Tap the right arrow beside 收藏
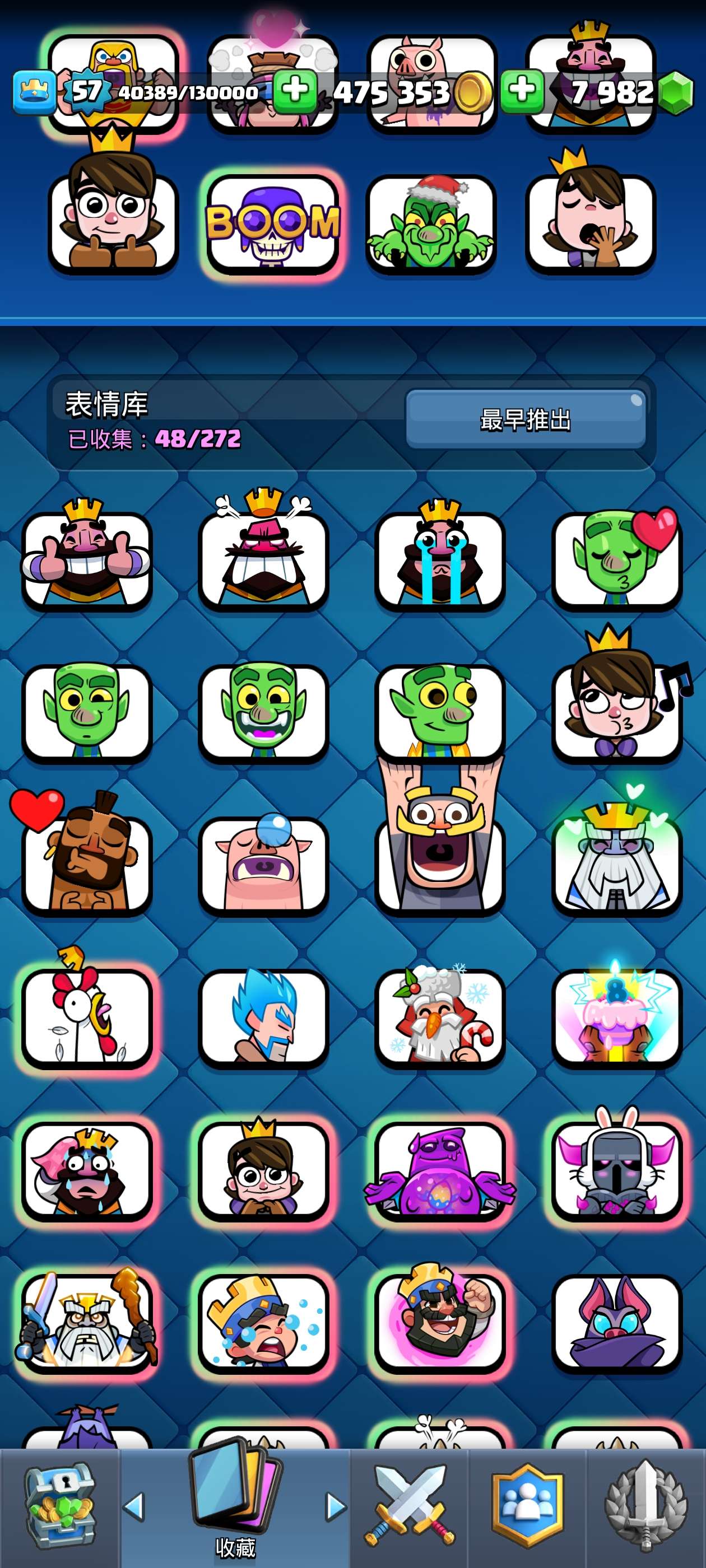The image size is (706, 1568). (x=335, y=1508)
